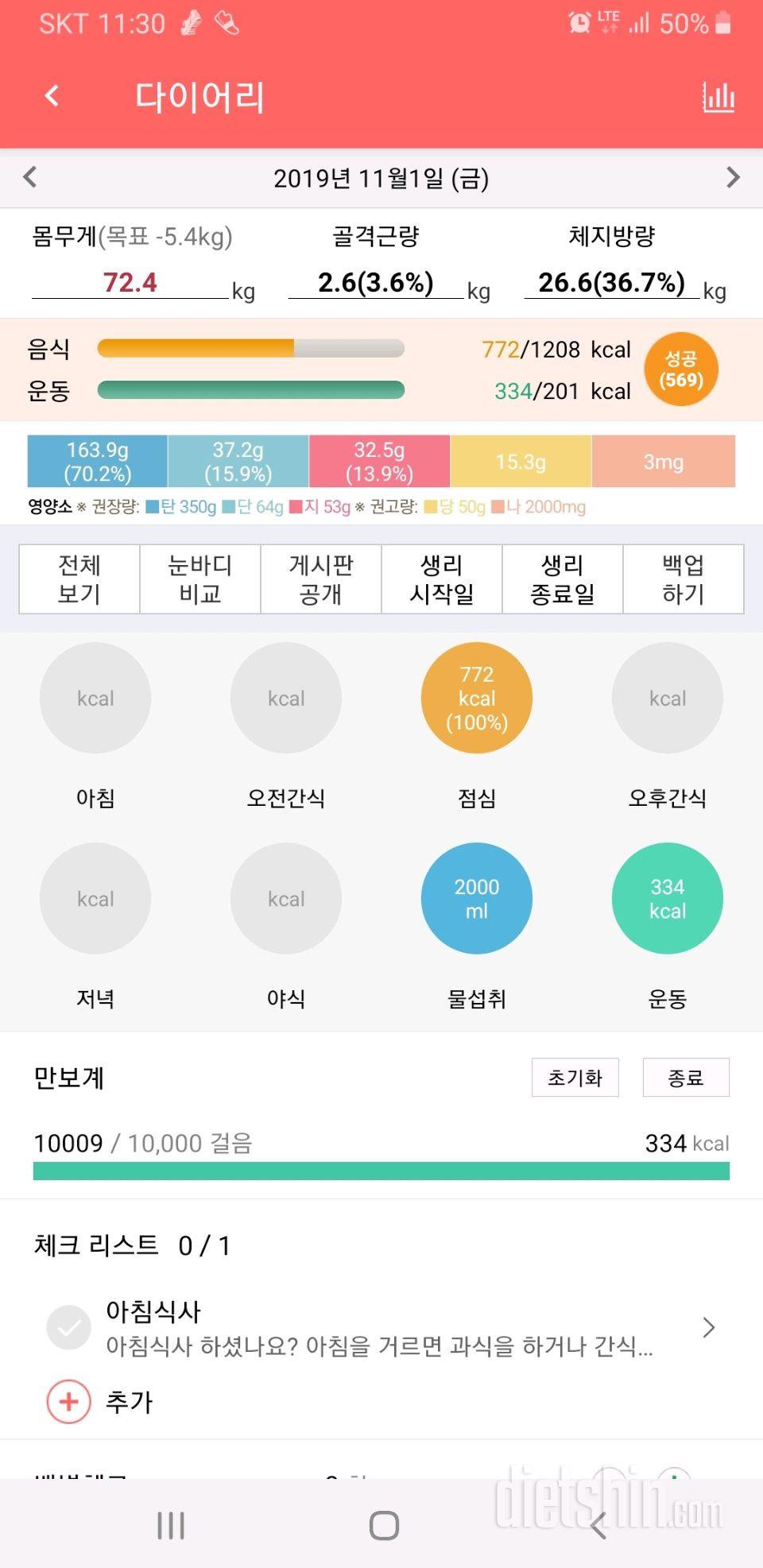Open the 물섭취 2000 ml entry
Image resolution: width=763 pixels, height=1568 pixels.
pos(477,898)
